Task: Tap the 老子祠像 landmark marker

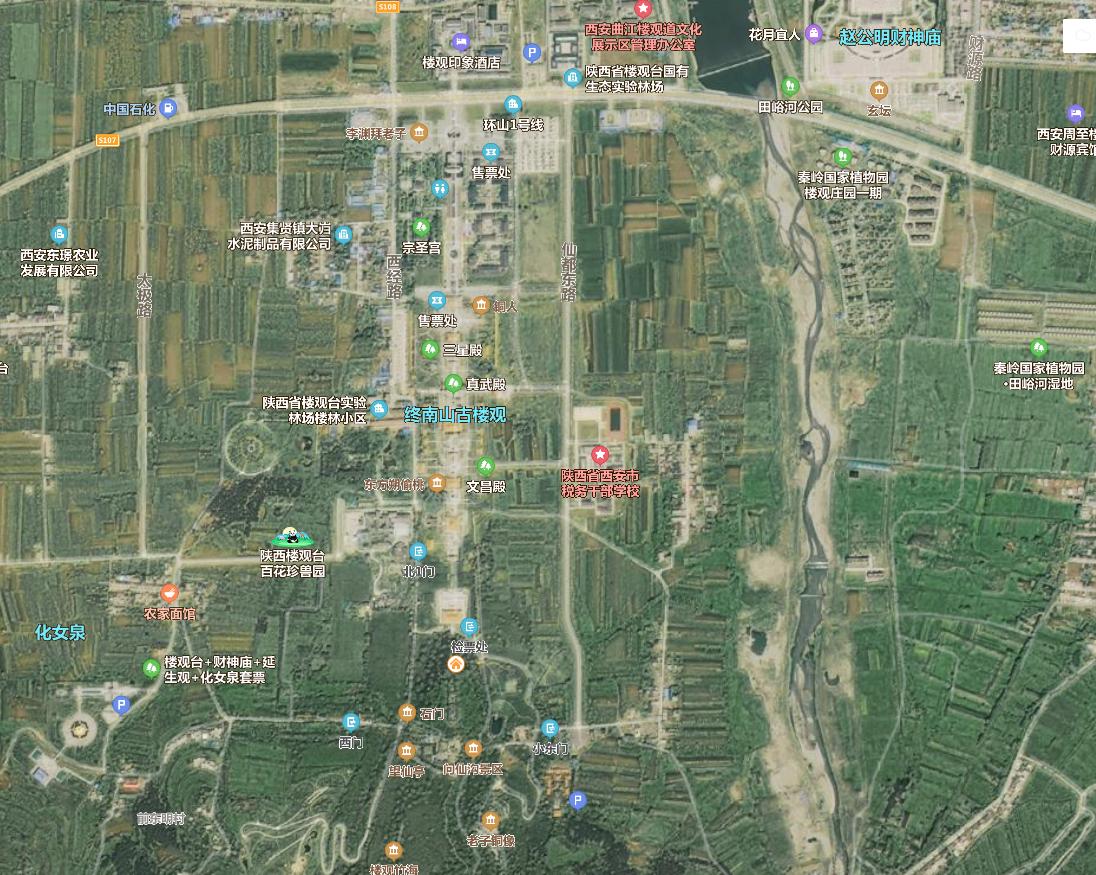Action: tap(490, 821)
